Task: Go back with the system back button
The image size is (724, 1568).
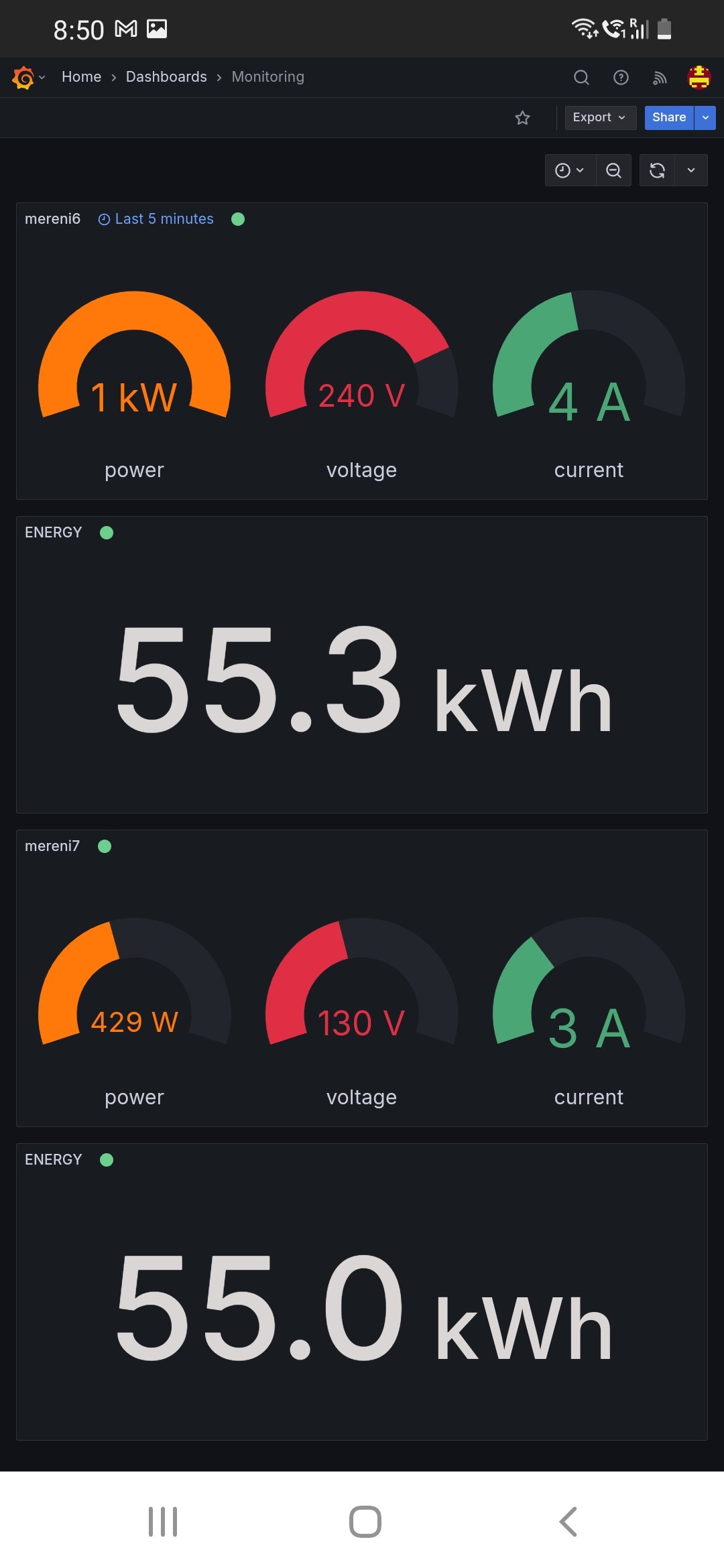Action: 568,1522
